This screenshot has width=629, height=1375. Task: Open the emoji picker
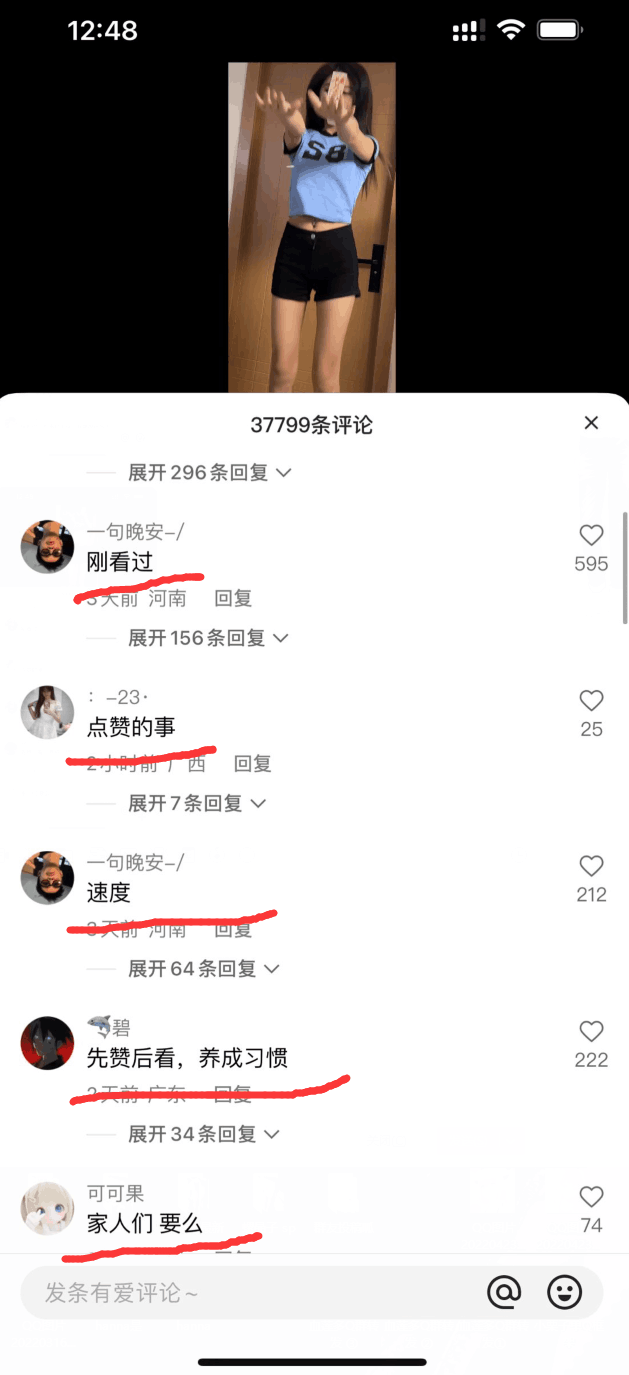(x=565, y=1293)
